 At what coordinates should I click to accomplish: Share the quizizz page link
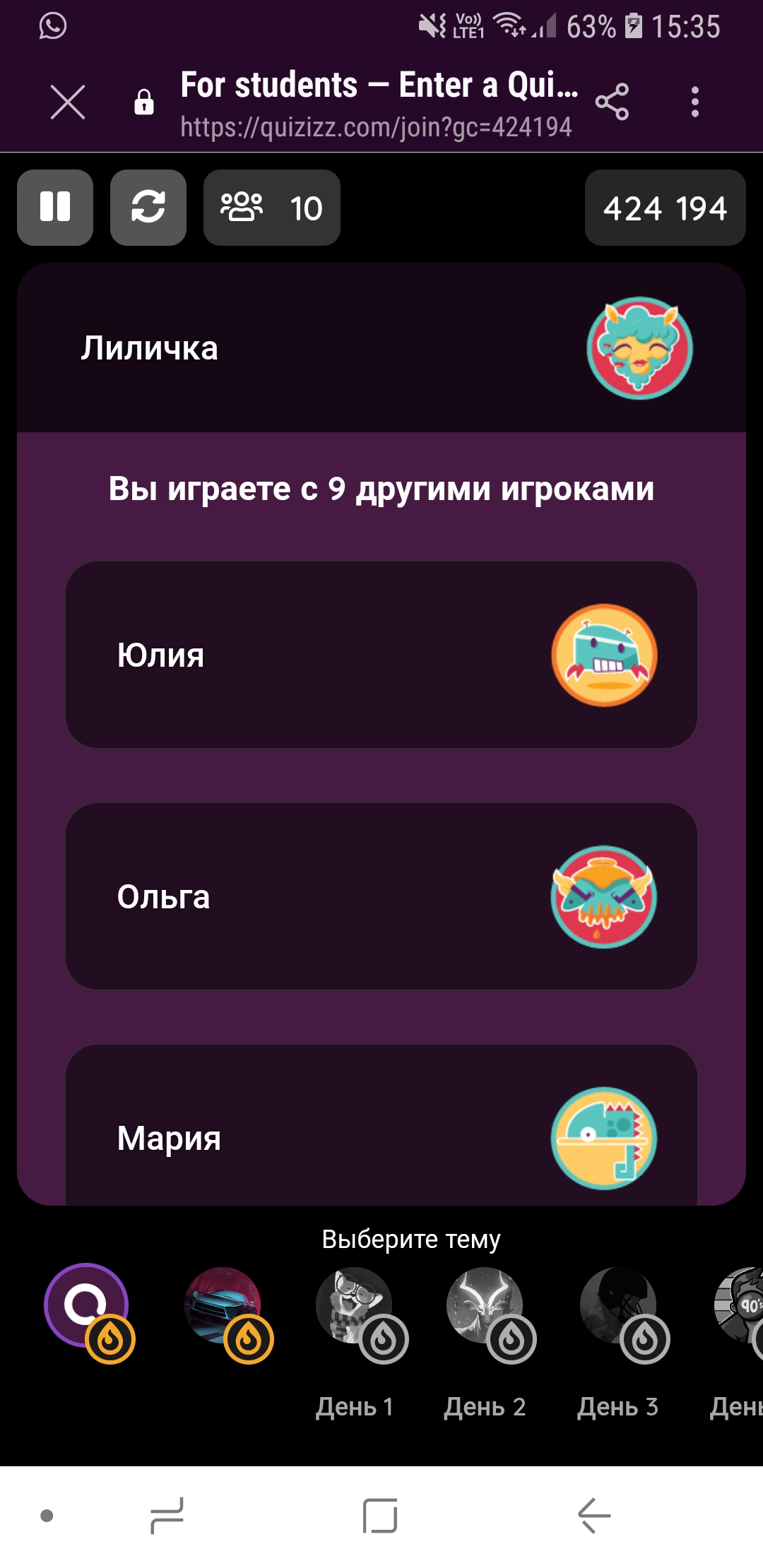pos(612,102)
